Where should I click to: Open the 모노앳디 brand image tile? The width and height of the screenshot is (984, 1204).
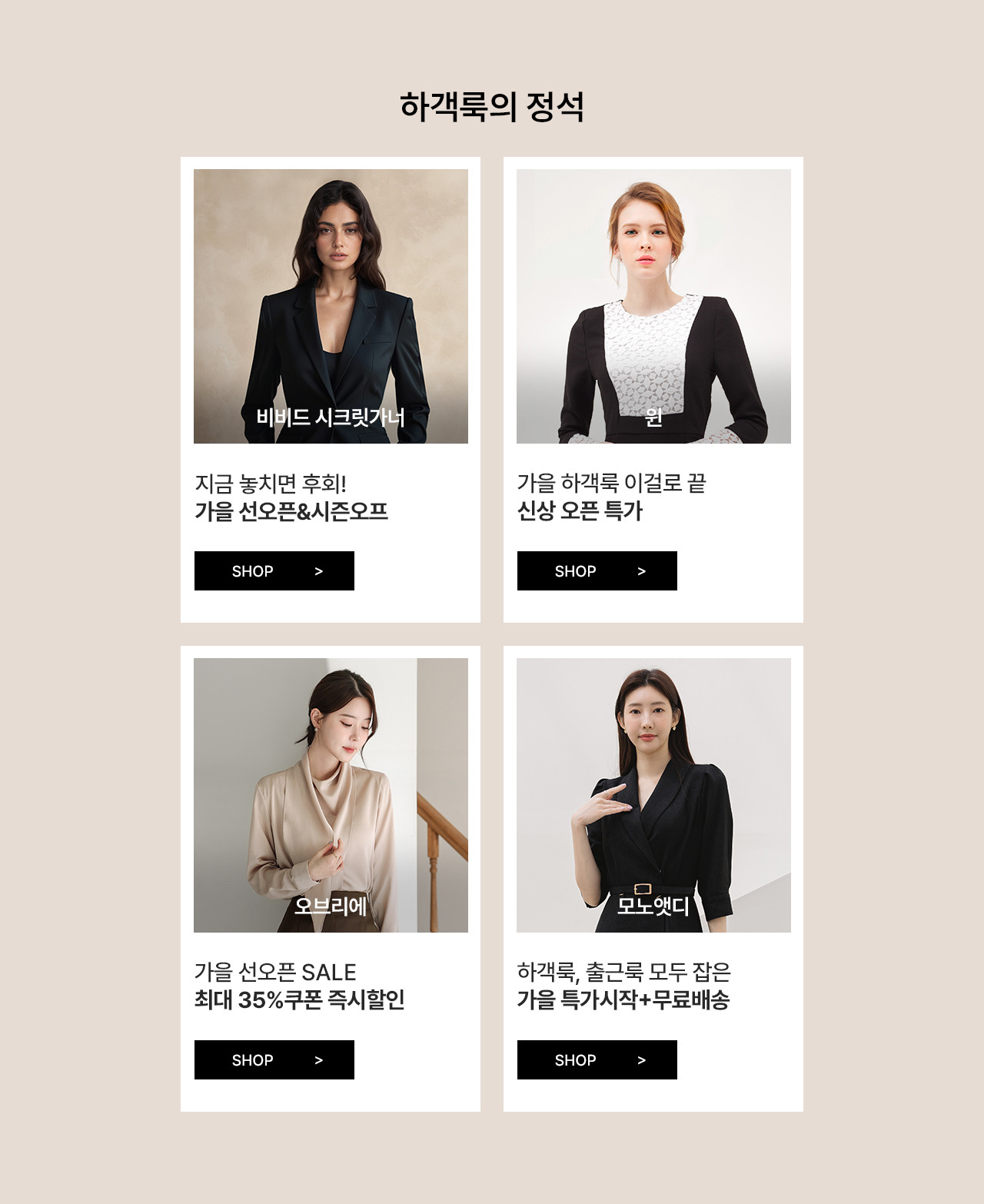(x=653, y=795)
